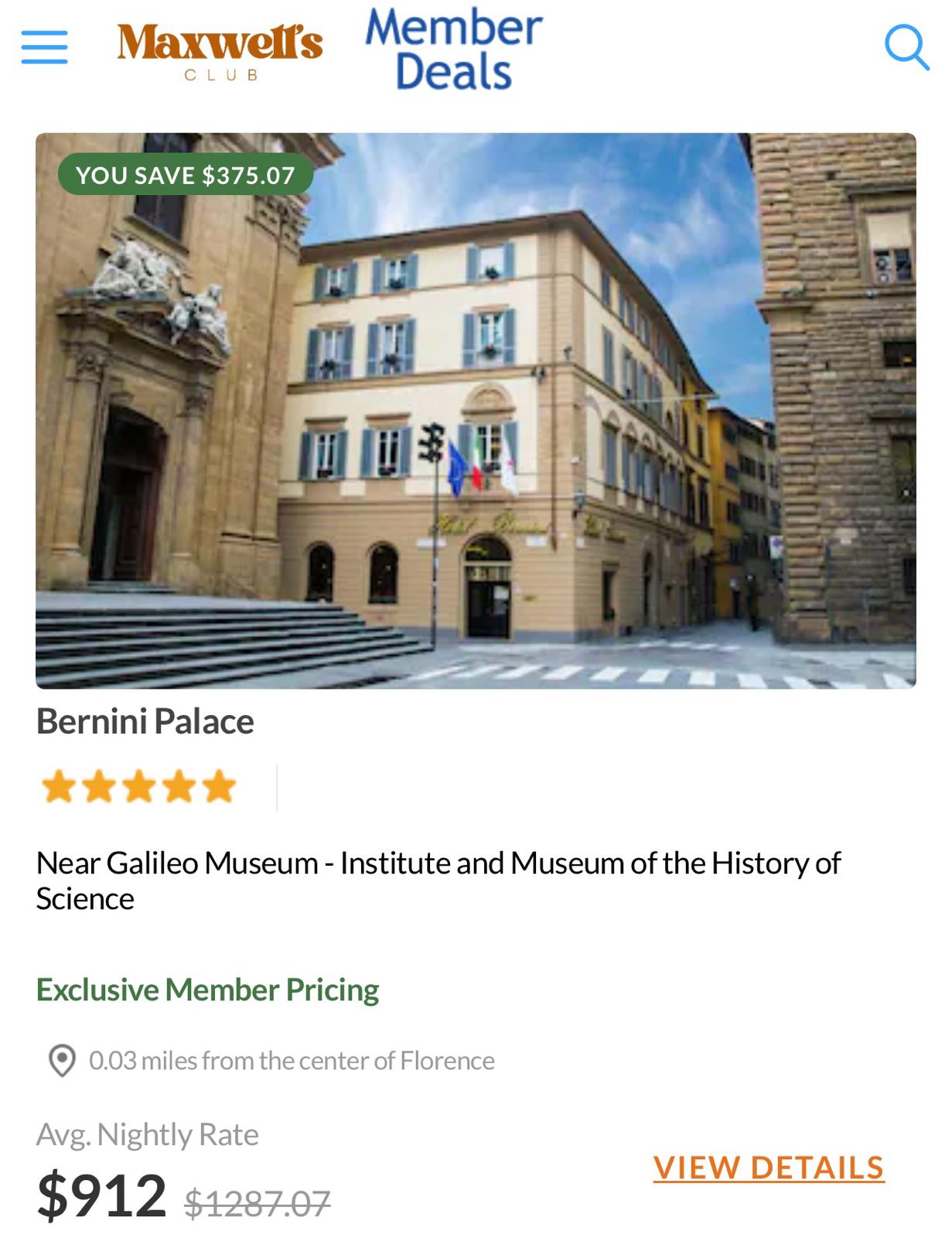Open the Bernini Palace hotel photo
The image size is (952, 1238).
tap(476, 410)
